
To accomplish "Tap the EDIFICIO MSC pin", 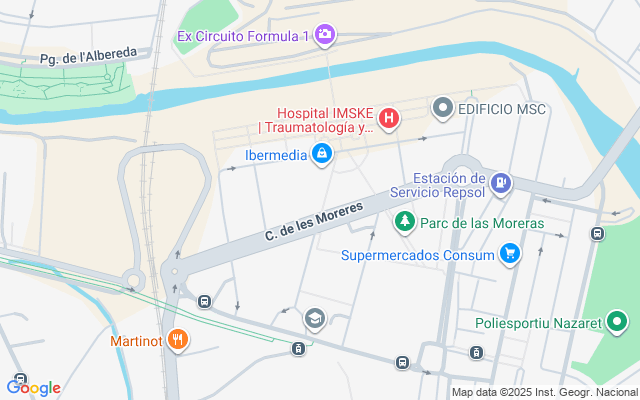I will (x=442, y=108).
